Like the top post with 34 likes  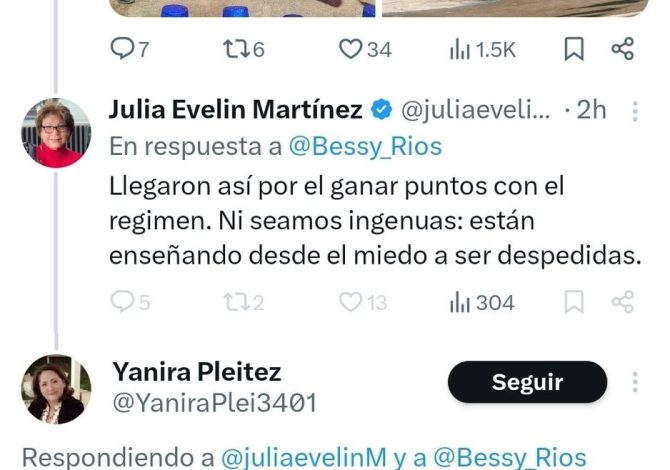(x=350, y=49)
